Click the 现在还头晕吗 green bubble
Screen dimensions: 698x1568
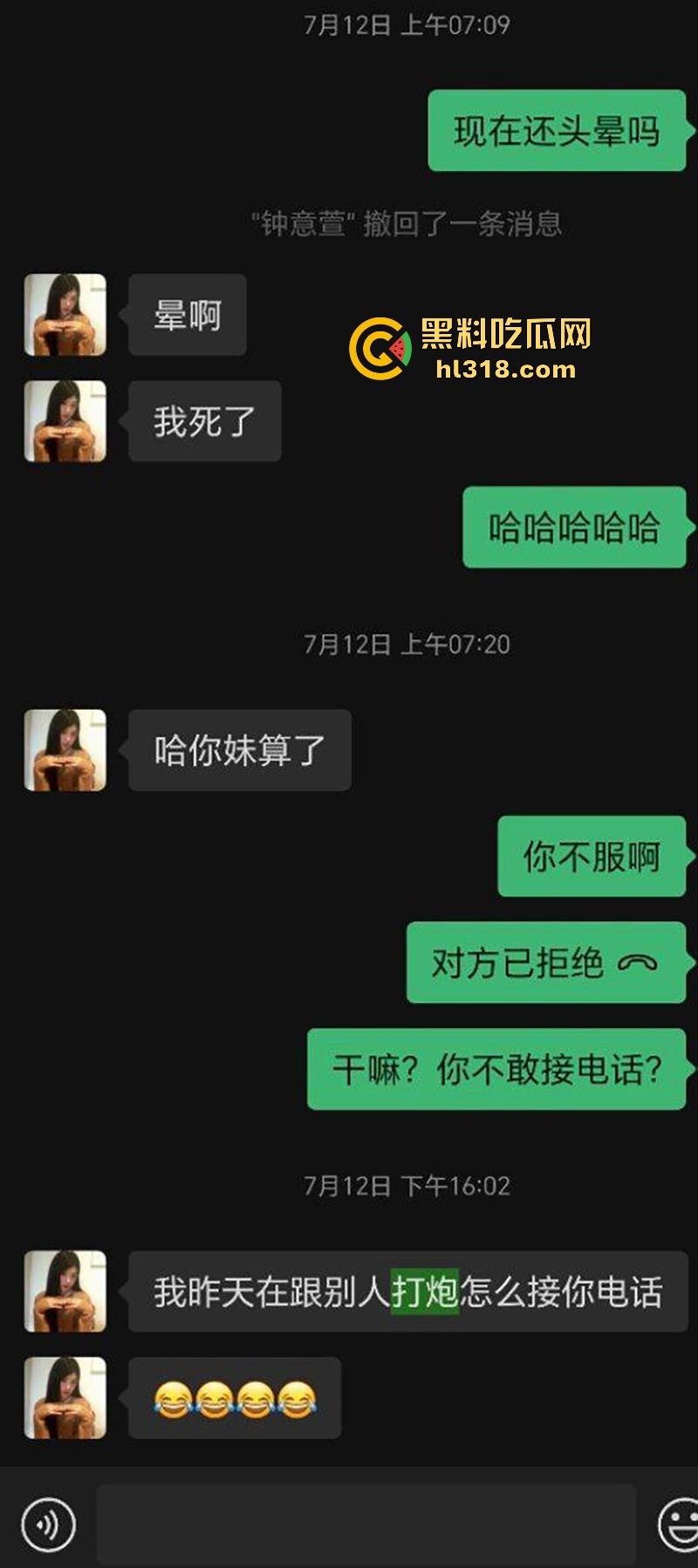coord(557,131)
